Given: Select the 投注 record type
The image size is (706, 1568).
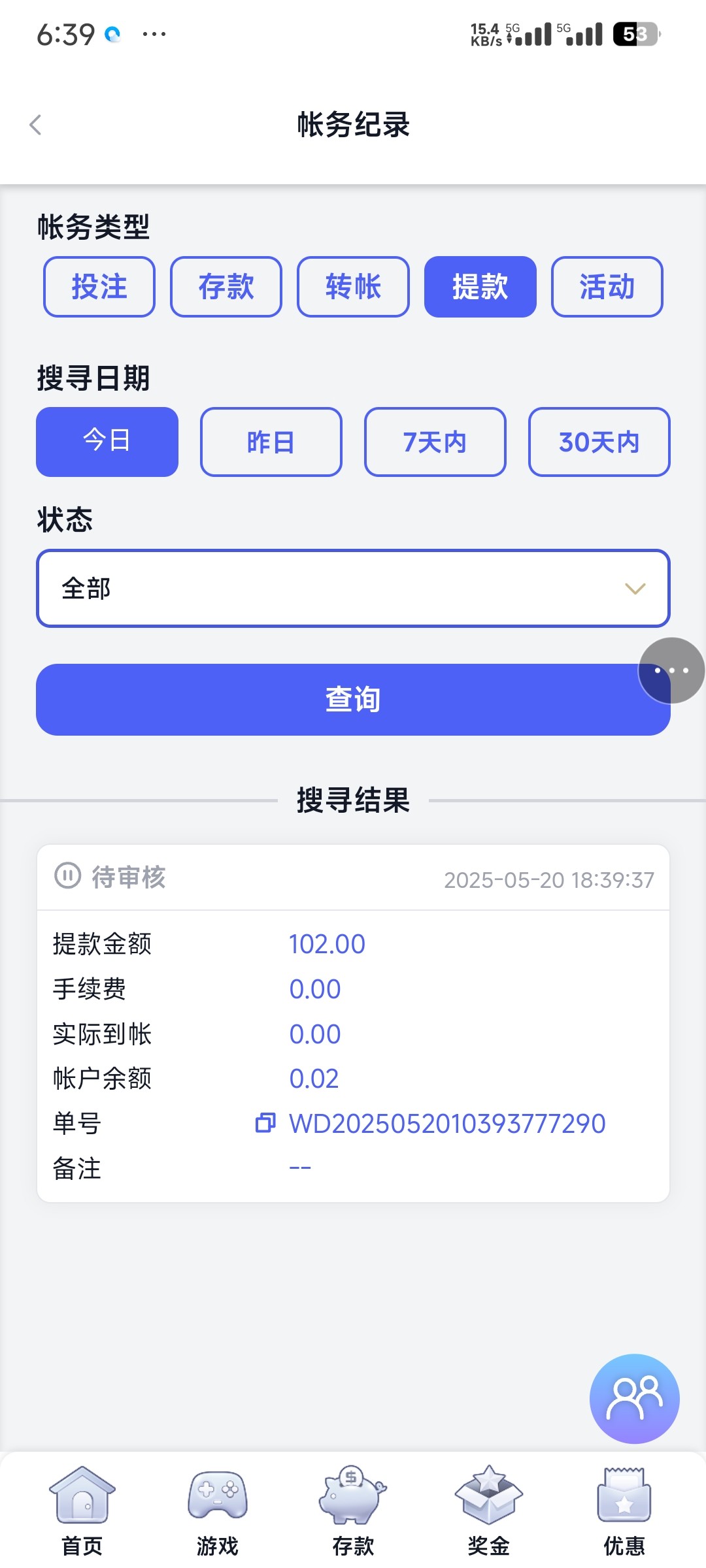Looking at the screenshot, I should coord(99,287).
